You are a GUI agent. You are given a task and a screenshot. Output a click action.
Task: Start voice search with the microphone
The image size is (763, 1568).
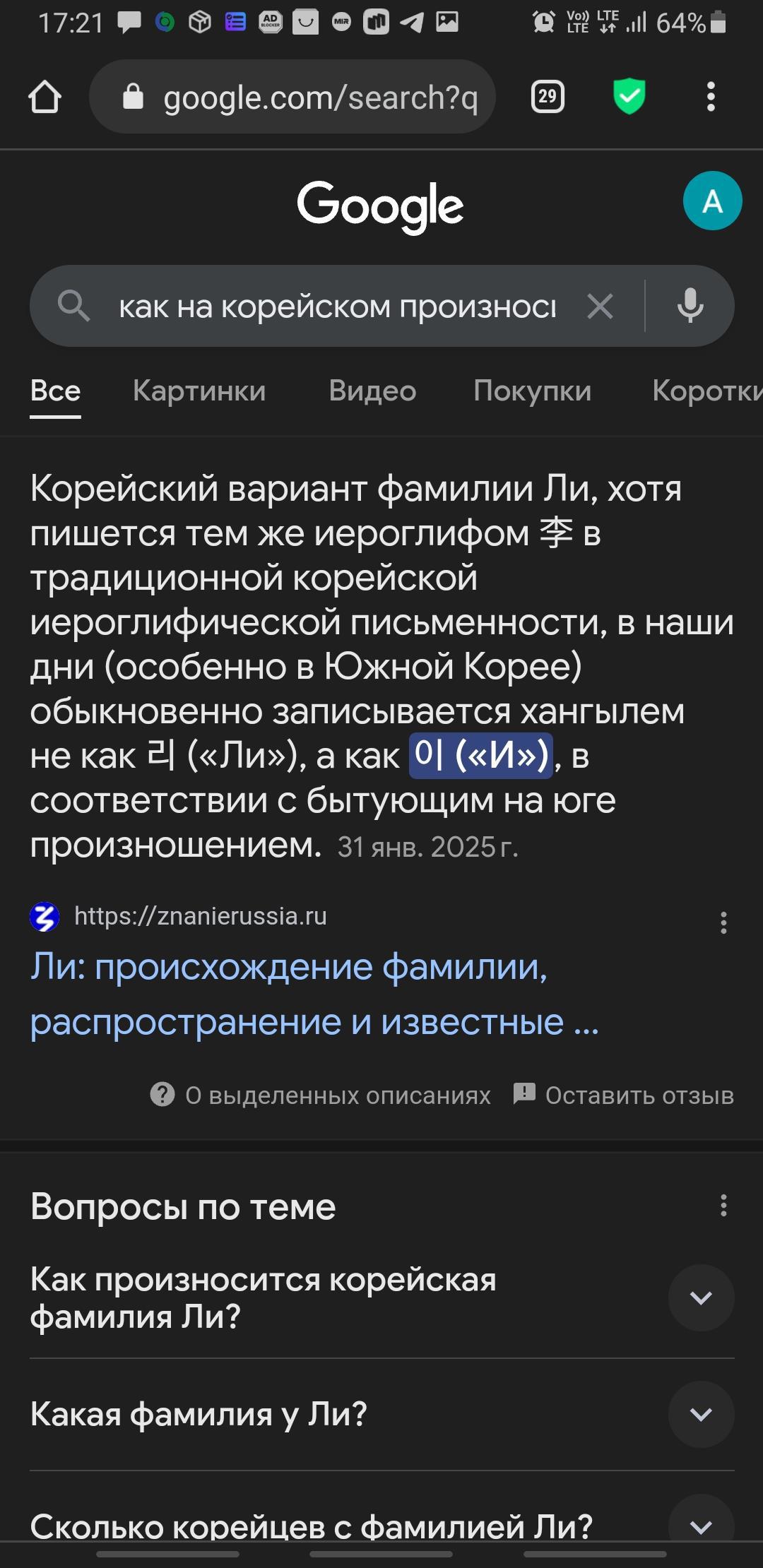coord(690,307)
